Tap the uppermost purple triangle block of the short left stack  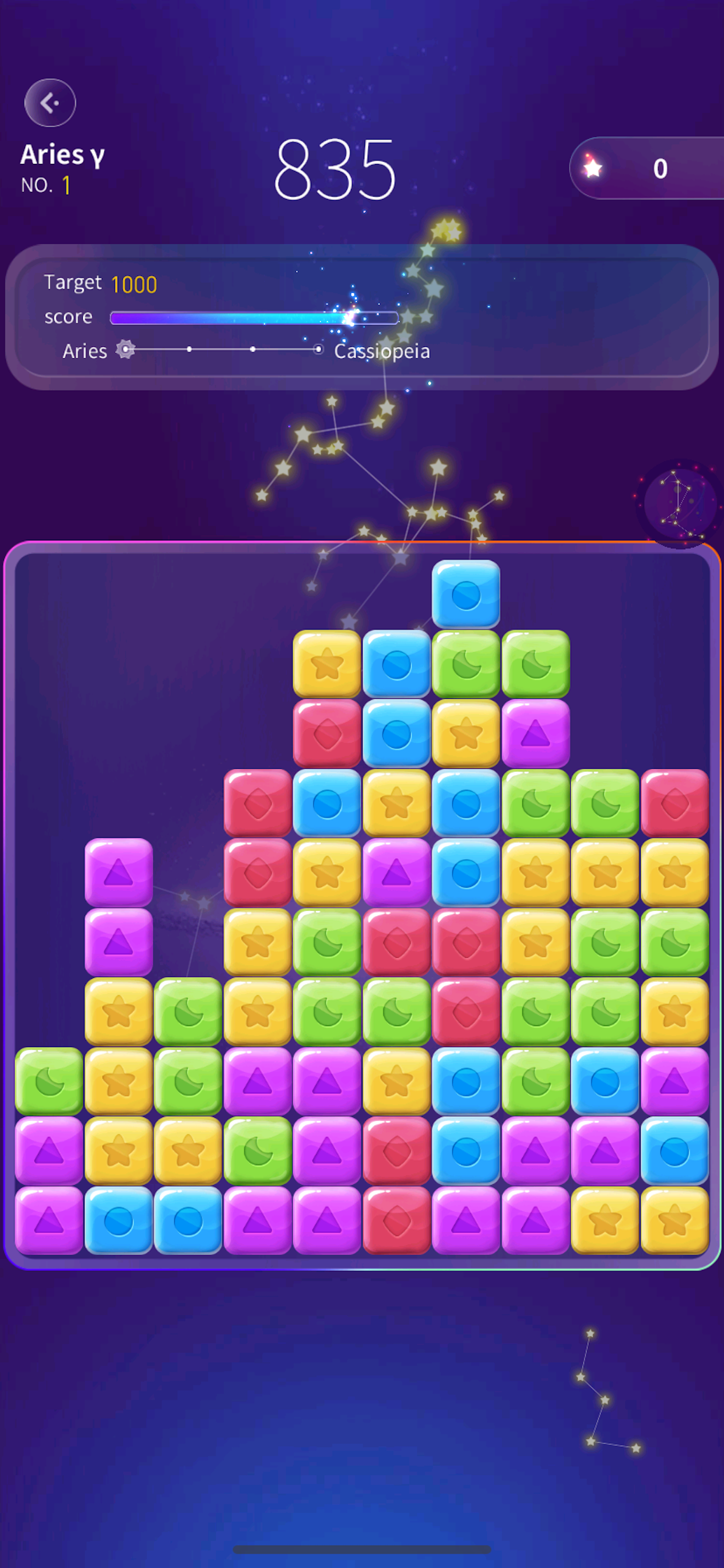pos(119,872)
